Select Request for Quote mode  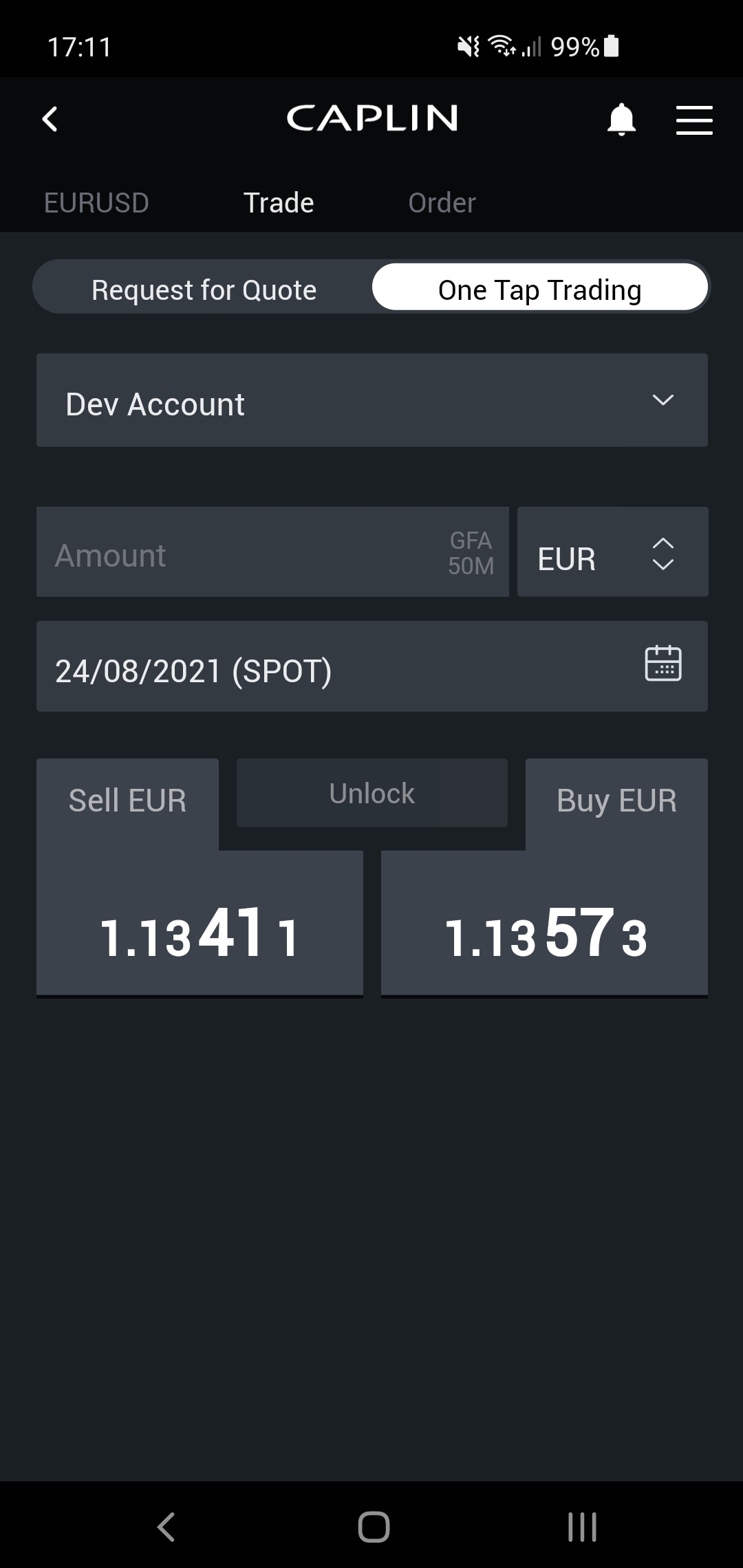[x=204, y=290]
